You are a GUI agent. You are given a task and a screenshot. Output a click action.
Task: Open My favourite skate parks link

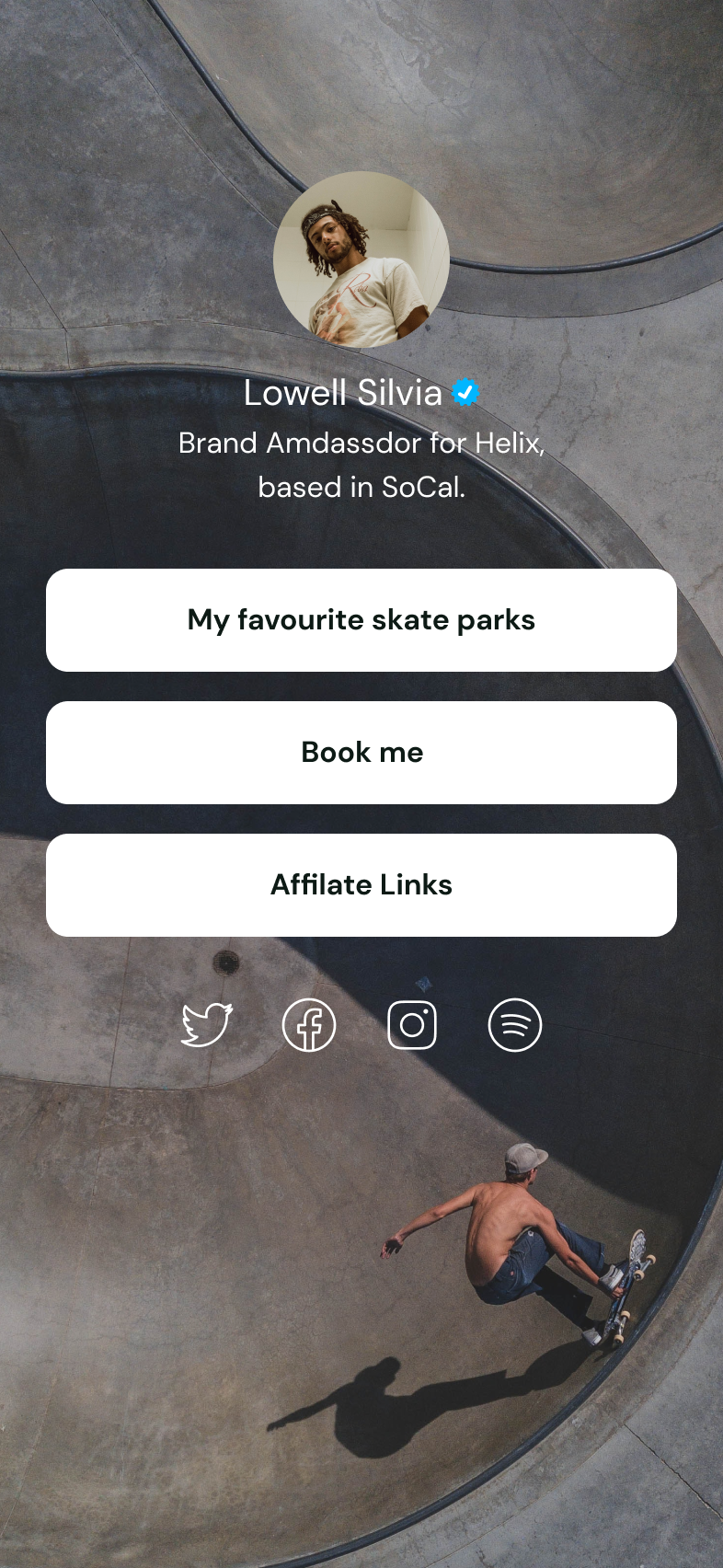point(361,620)
